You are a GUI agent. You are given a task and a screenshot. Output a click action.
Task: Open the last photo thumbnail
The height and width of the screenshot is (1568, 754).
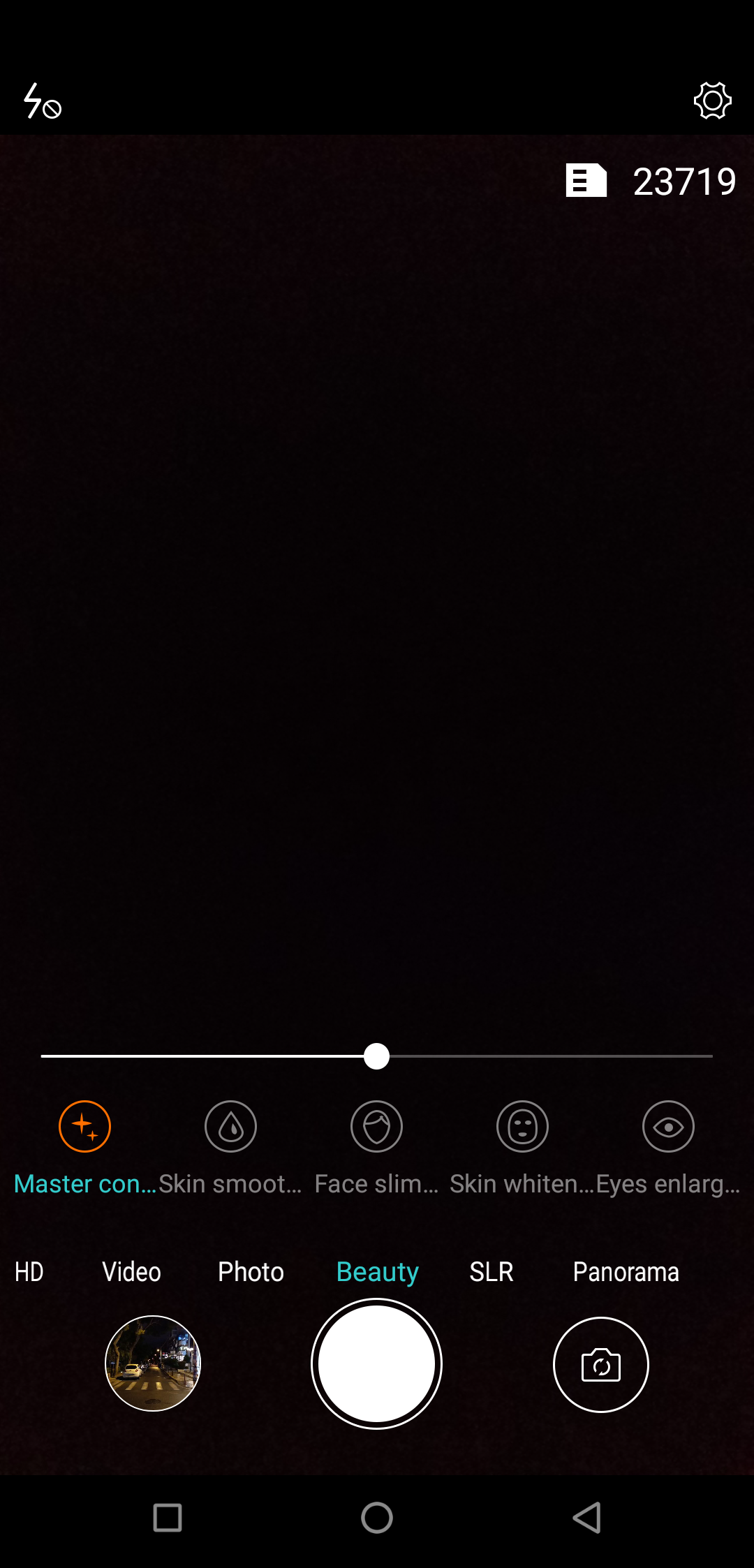point(153,1363)
